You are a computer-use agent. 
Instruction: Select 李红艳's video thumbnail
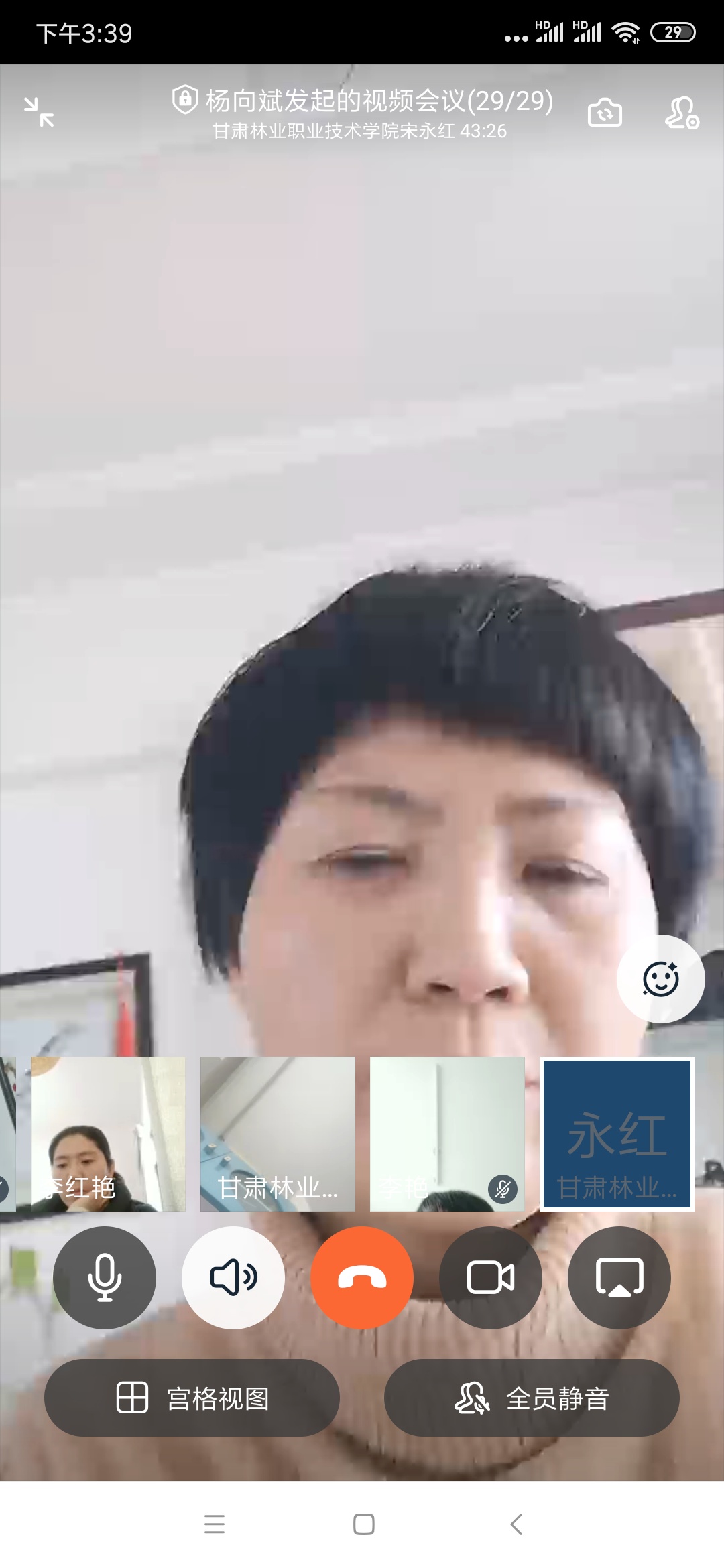click(107, 1134)
